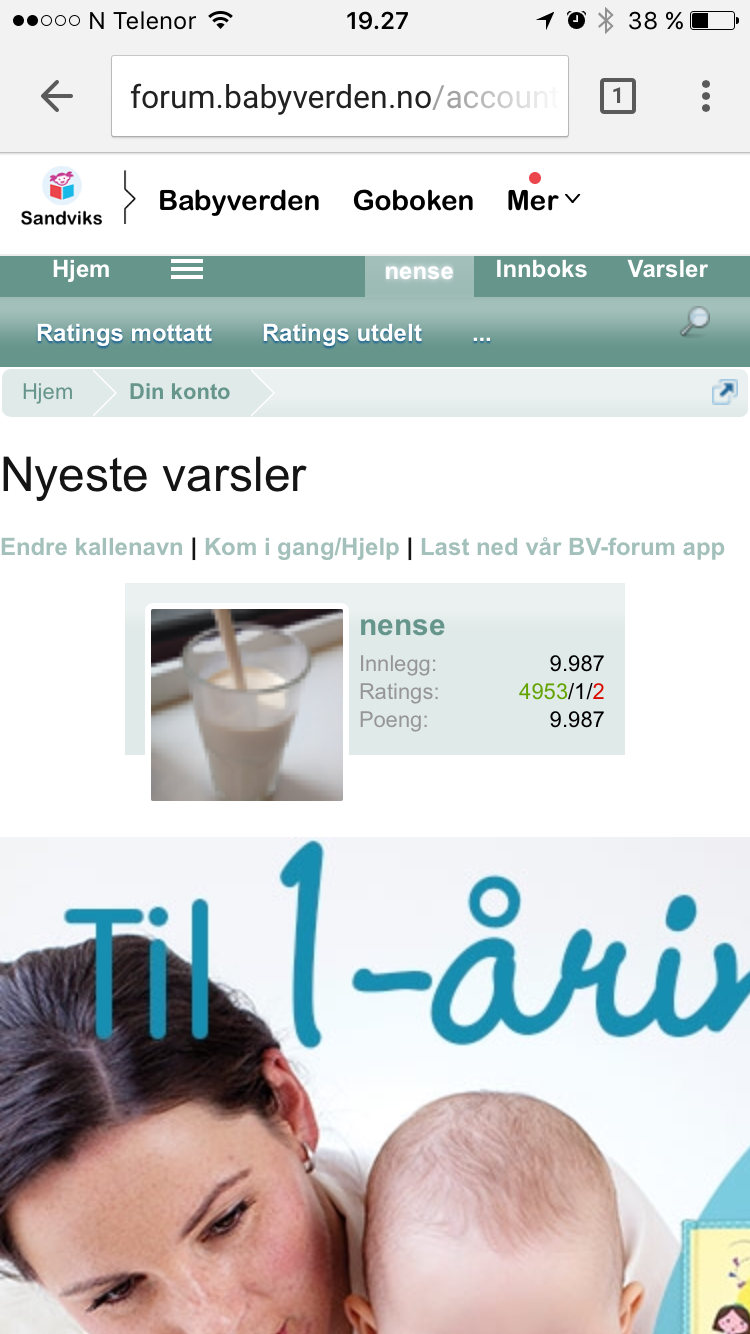Open the nense profile name link
Screen dimensions: 750x1334
coord(402,626)
